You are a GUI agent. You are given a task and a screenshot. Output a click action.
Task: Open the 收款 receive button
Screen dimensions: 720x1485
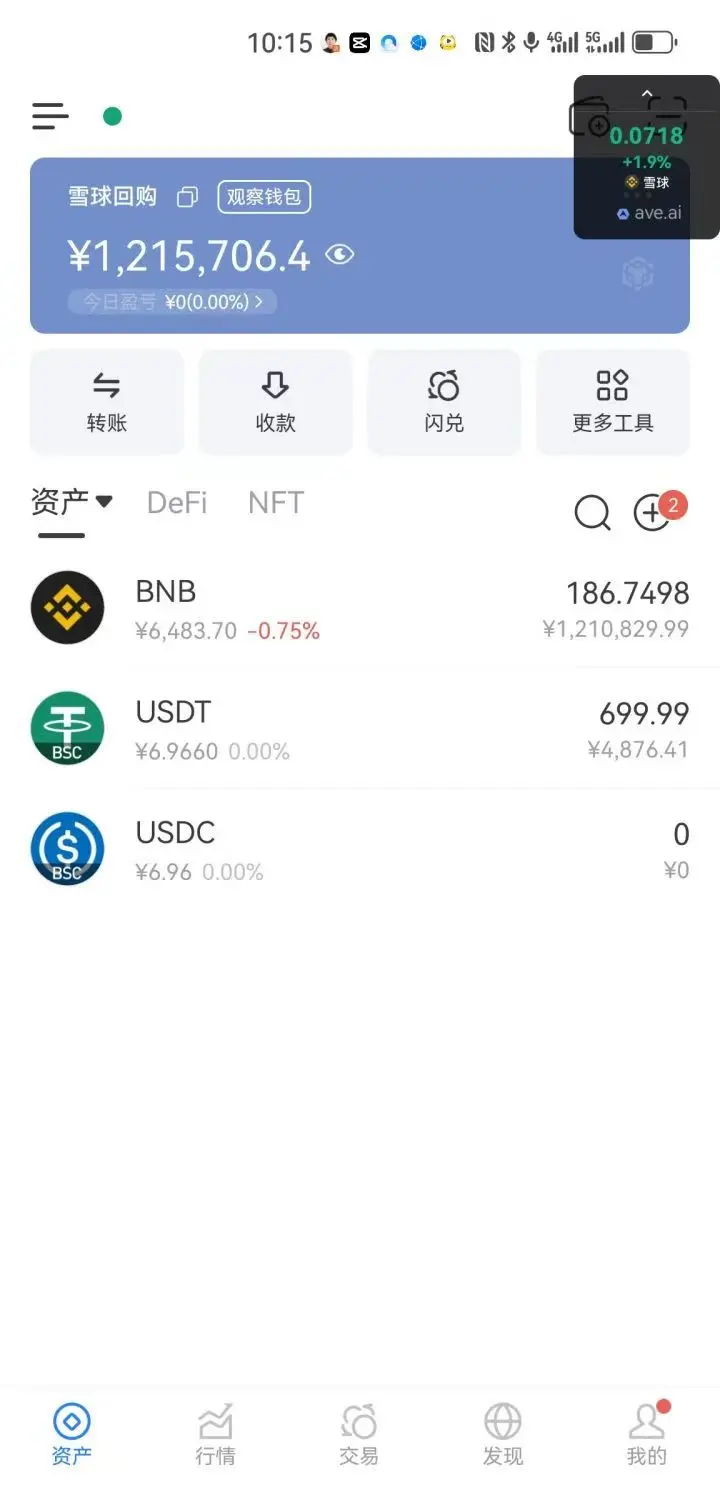(275, 402)
